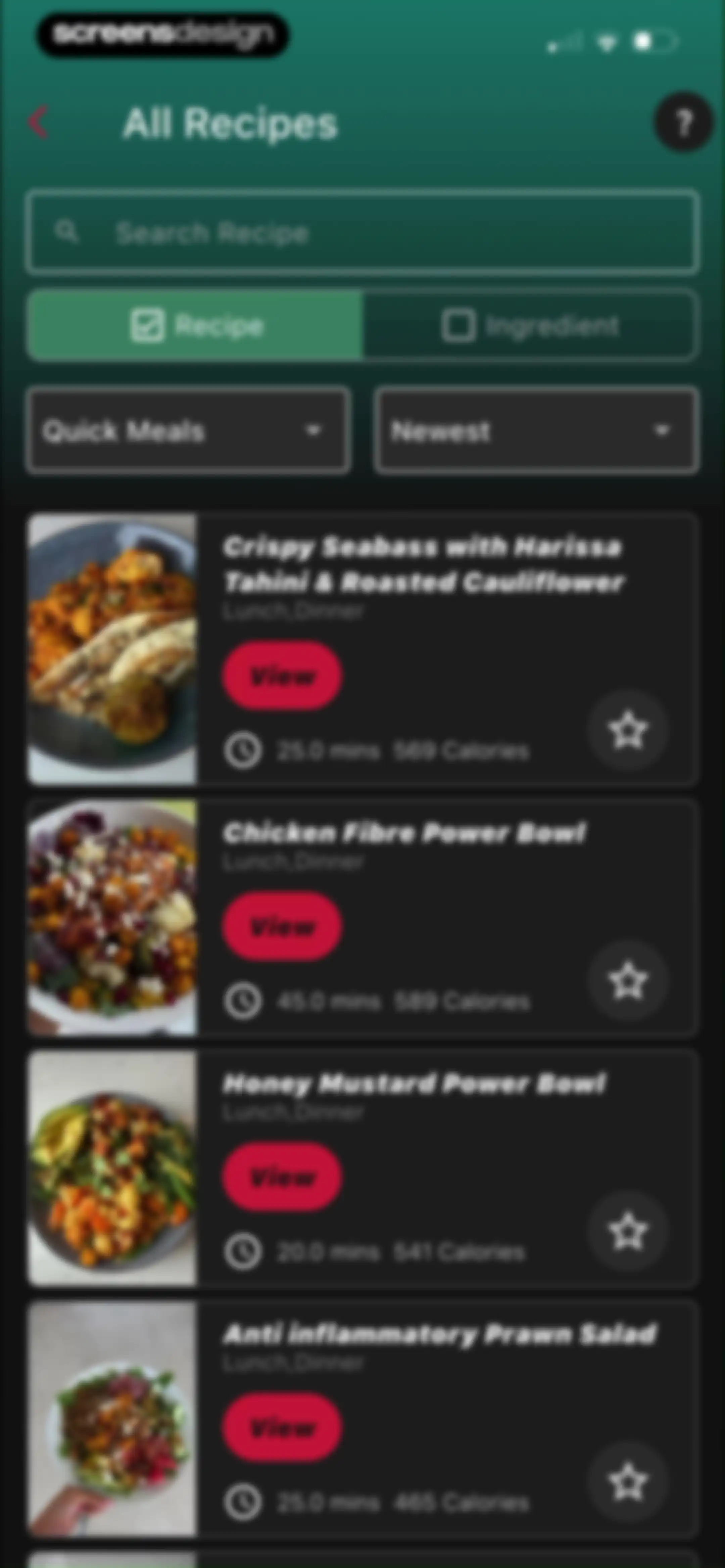Image resolution: width=725 pixels, height=1568 pixels.
Task: Go back using the red arrow
Action: 38,122
